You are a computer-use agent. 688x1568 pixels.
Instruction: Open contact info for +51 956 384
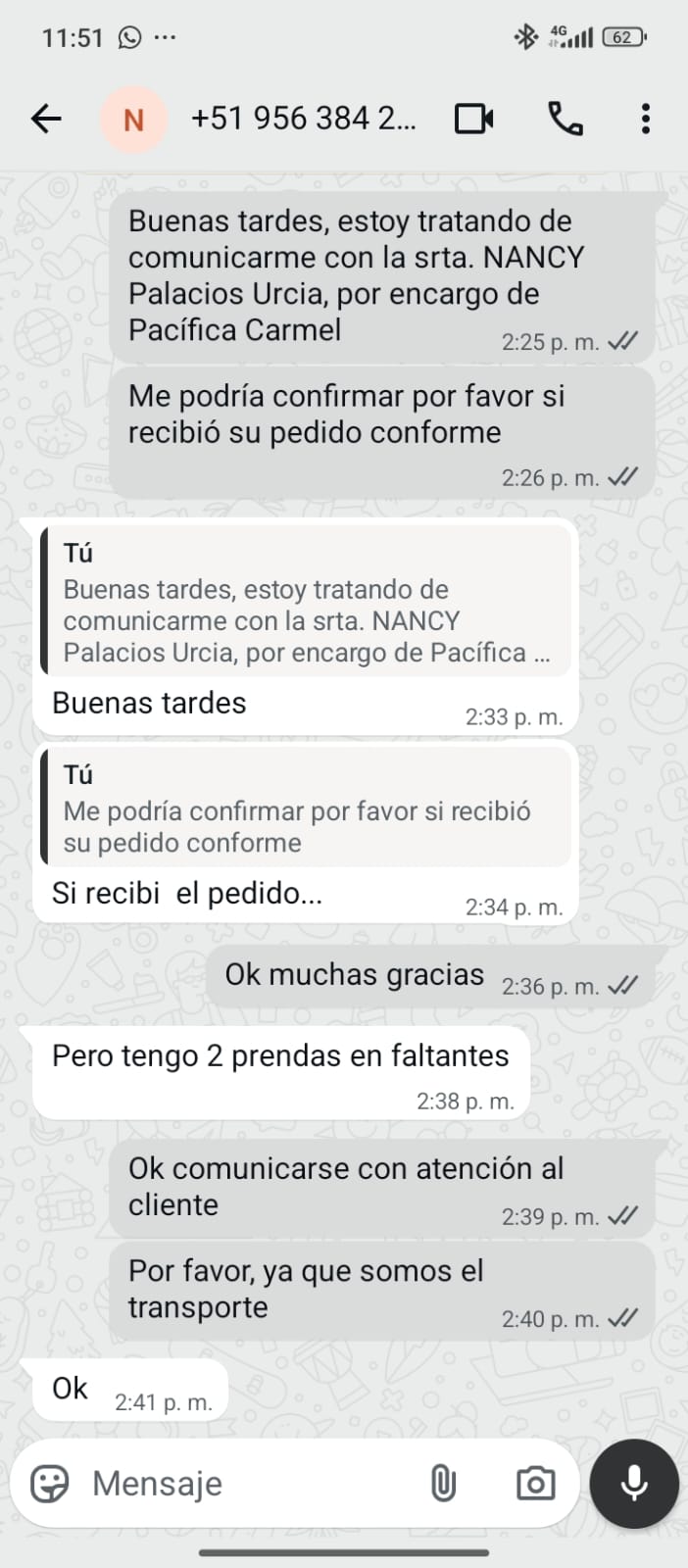pos(304,120)
